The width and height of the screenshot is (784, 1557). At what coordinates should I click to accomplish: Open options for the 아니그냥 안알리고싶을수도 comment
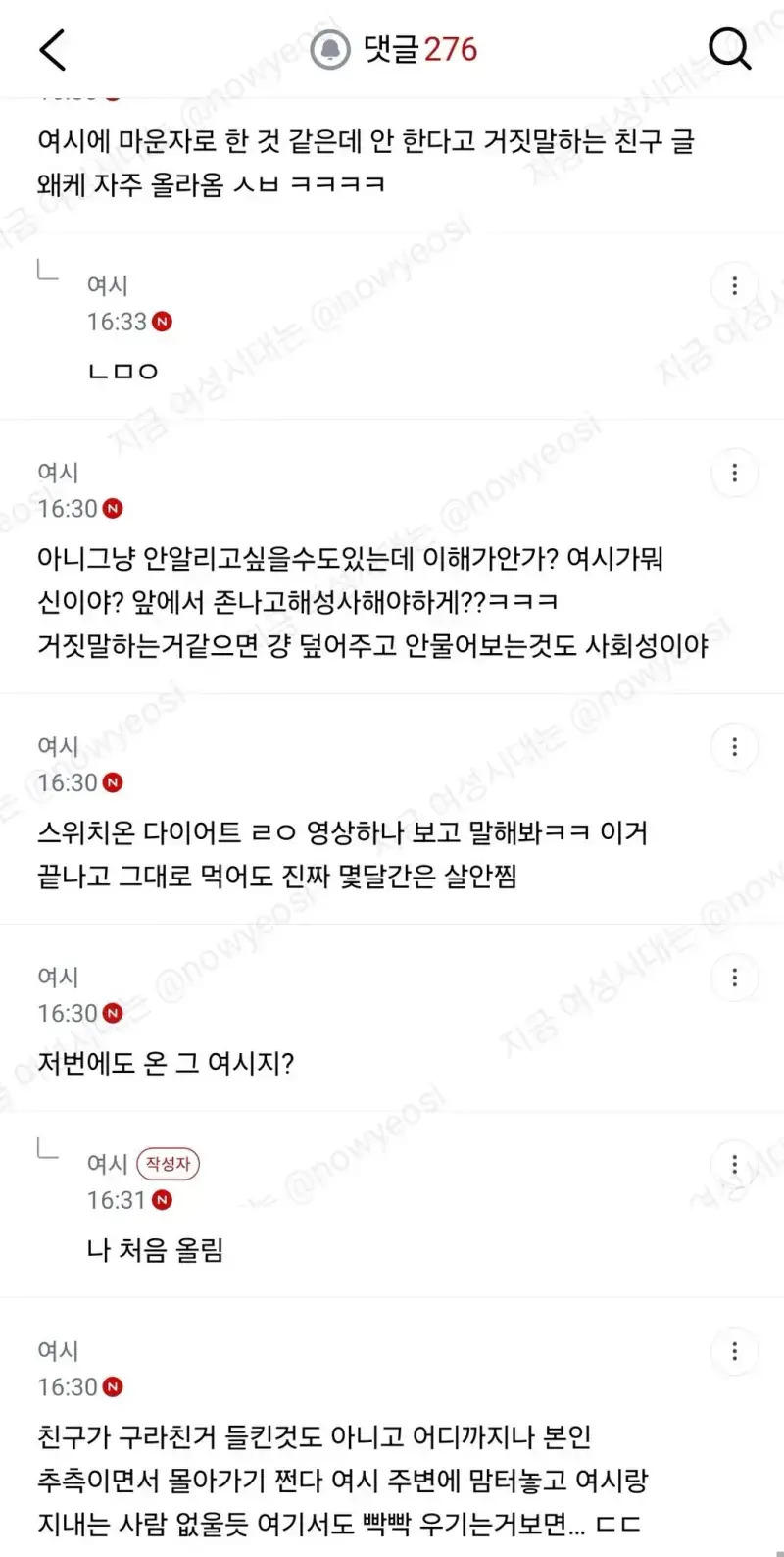coord(735,473)
